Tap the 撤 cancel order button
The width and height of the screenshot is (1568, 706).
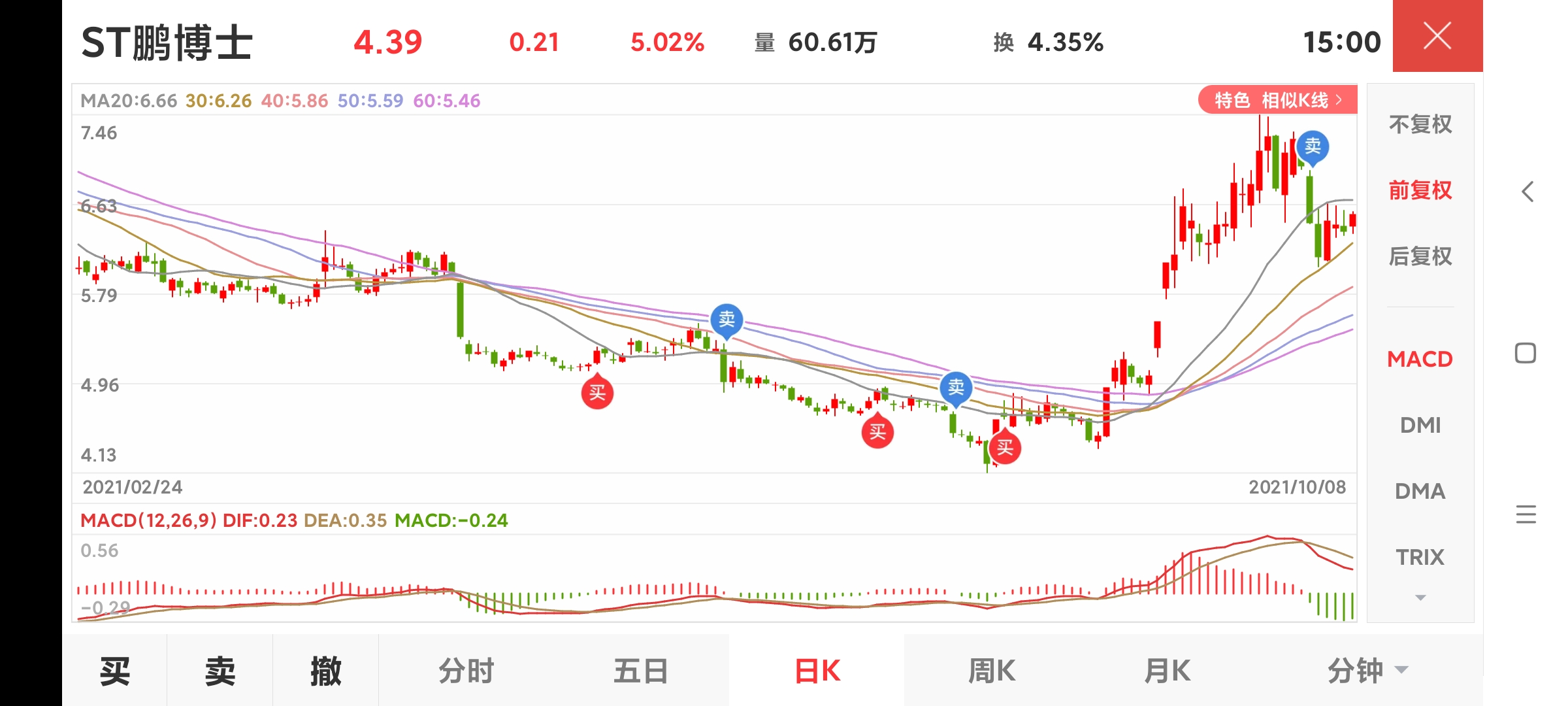325,671
